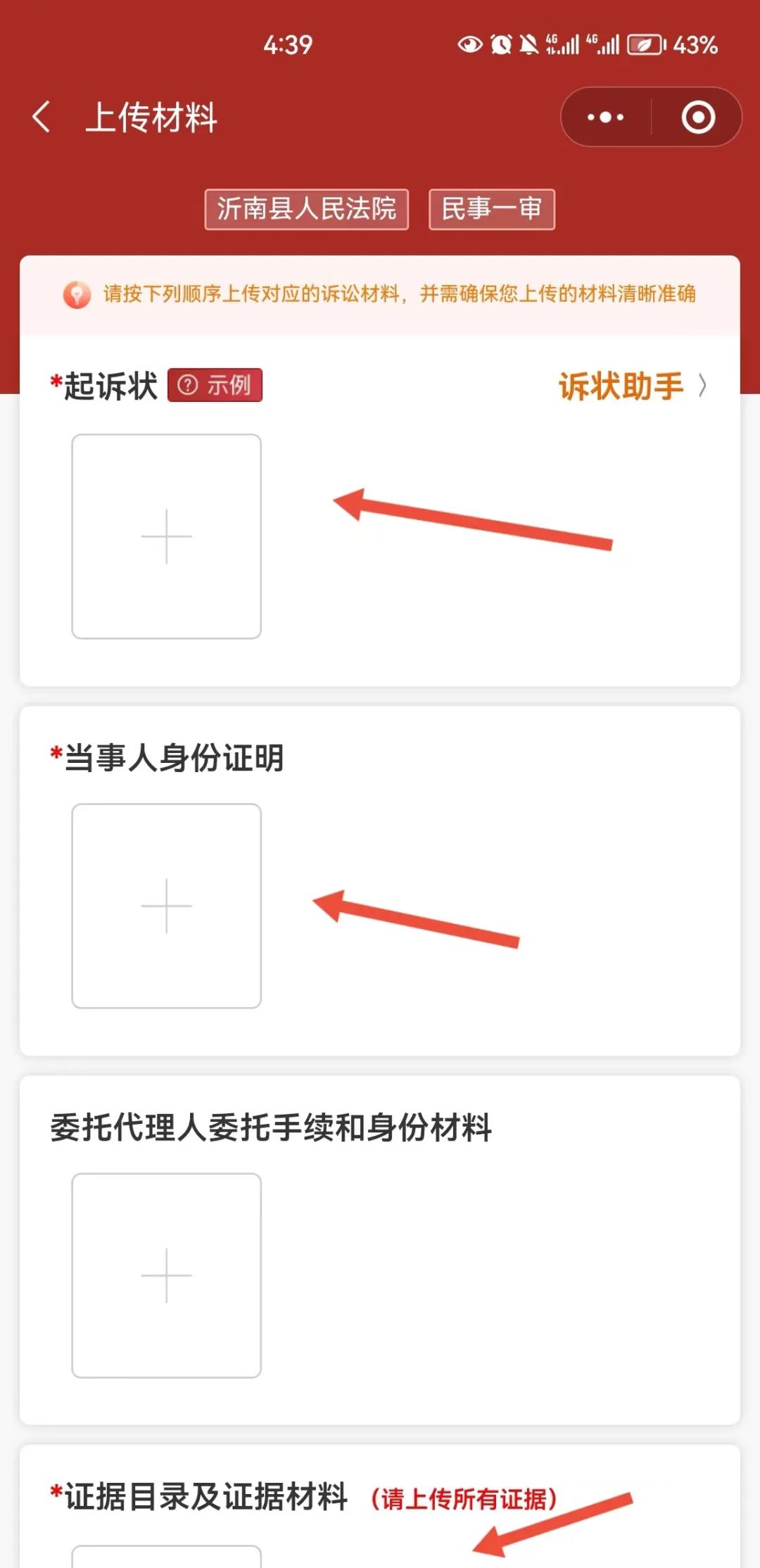Toggle the 示例 example badge next to 起诉状
The width and height of the screenshot is (760, 1568).
point(216,386)
